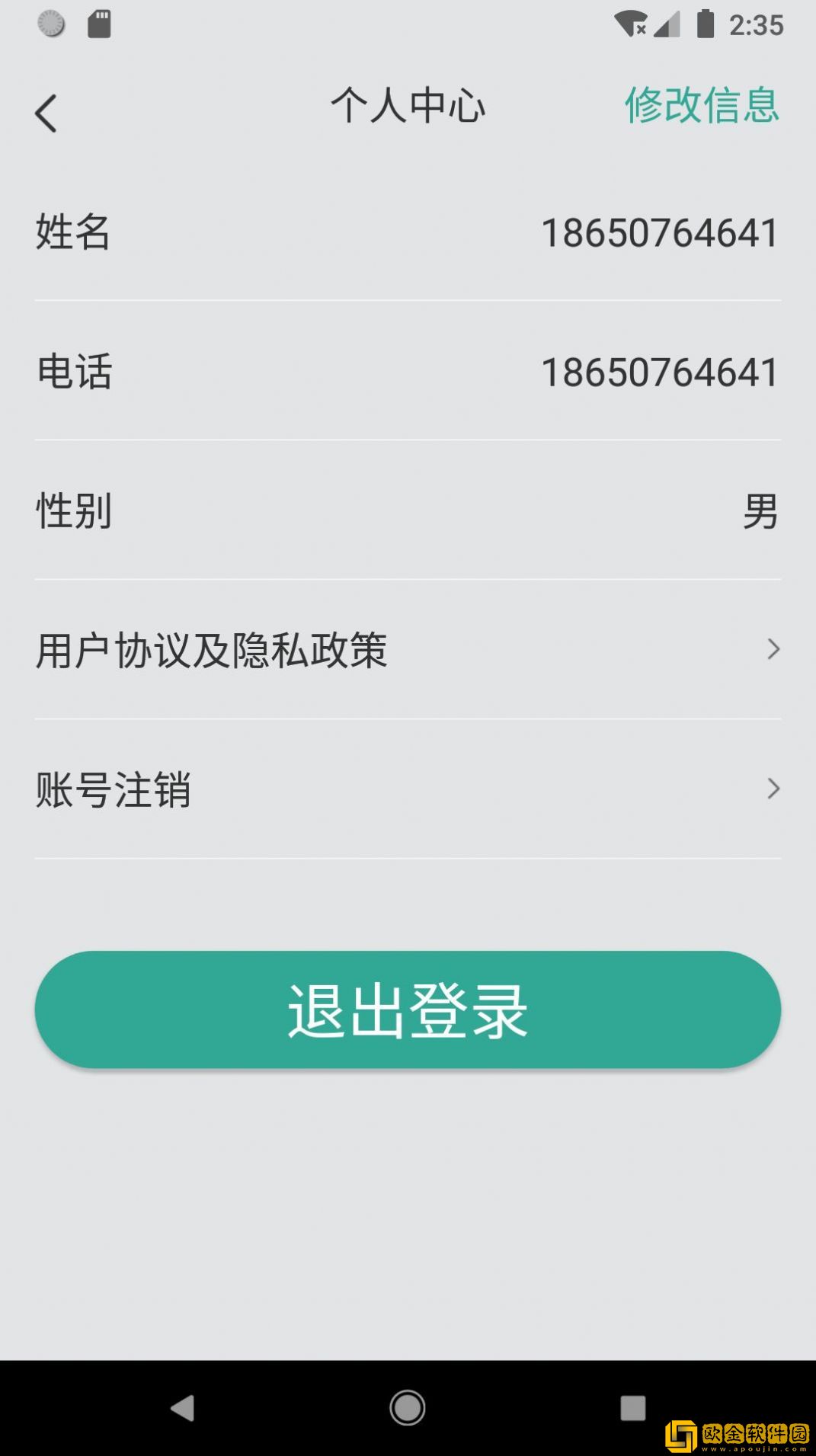Tap the Android back triangle navigation icon

[x=183, y=1408]
